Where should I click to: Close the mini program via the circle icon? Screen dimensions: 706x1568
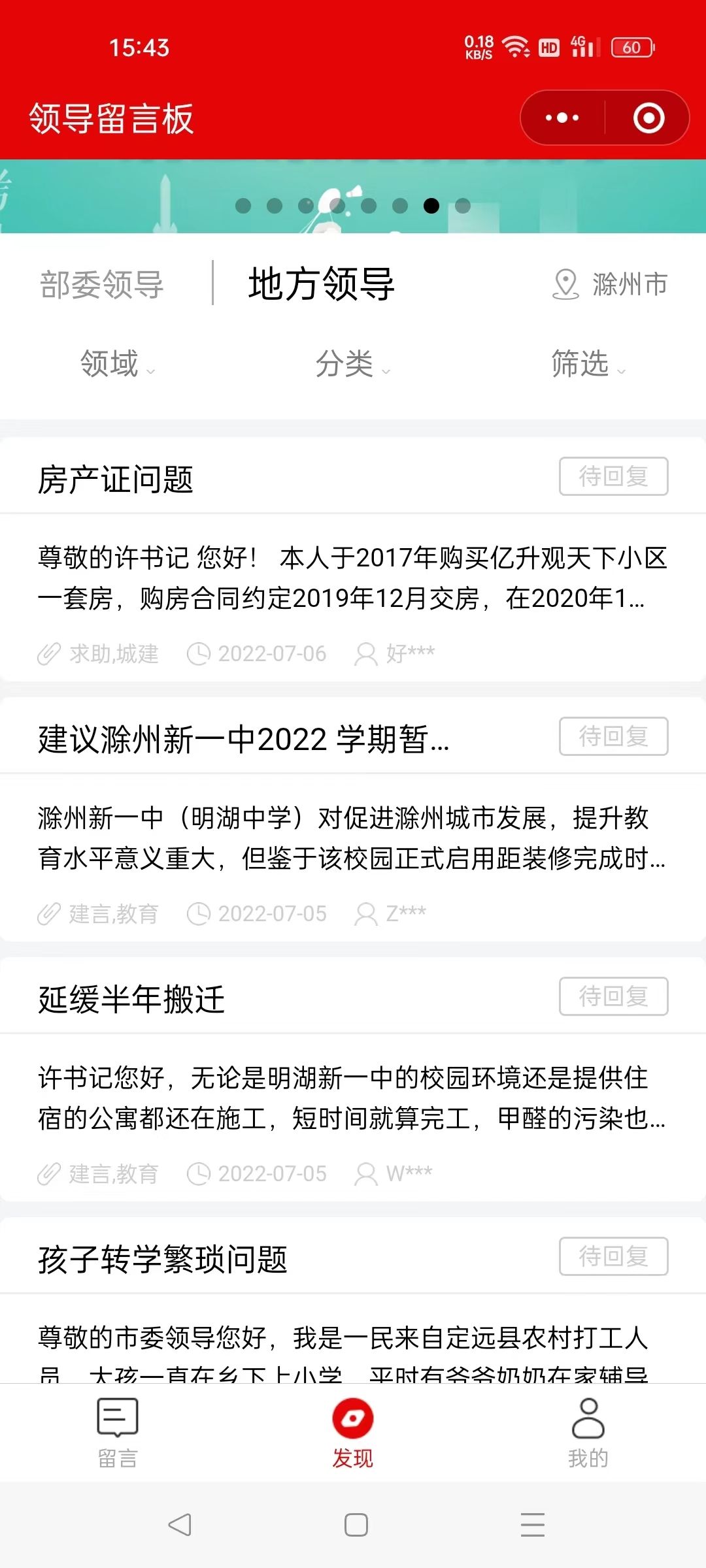[648, 118]
